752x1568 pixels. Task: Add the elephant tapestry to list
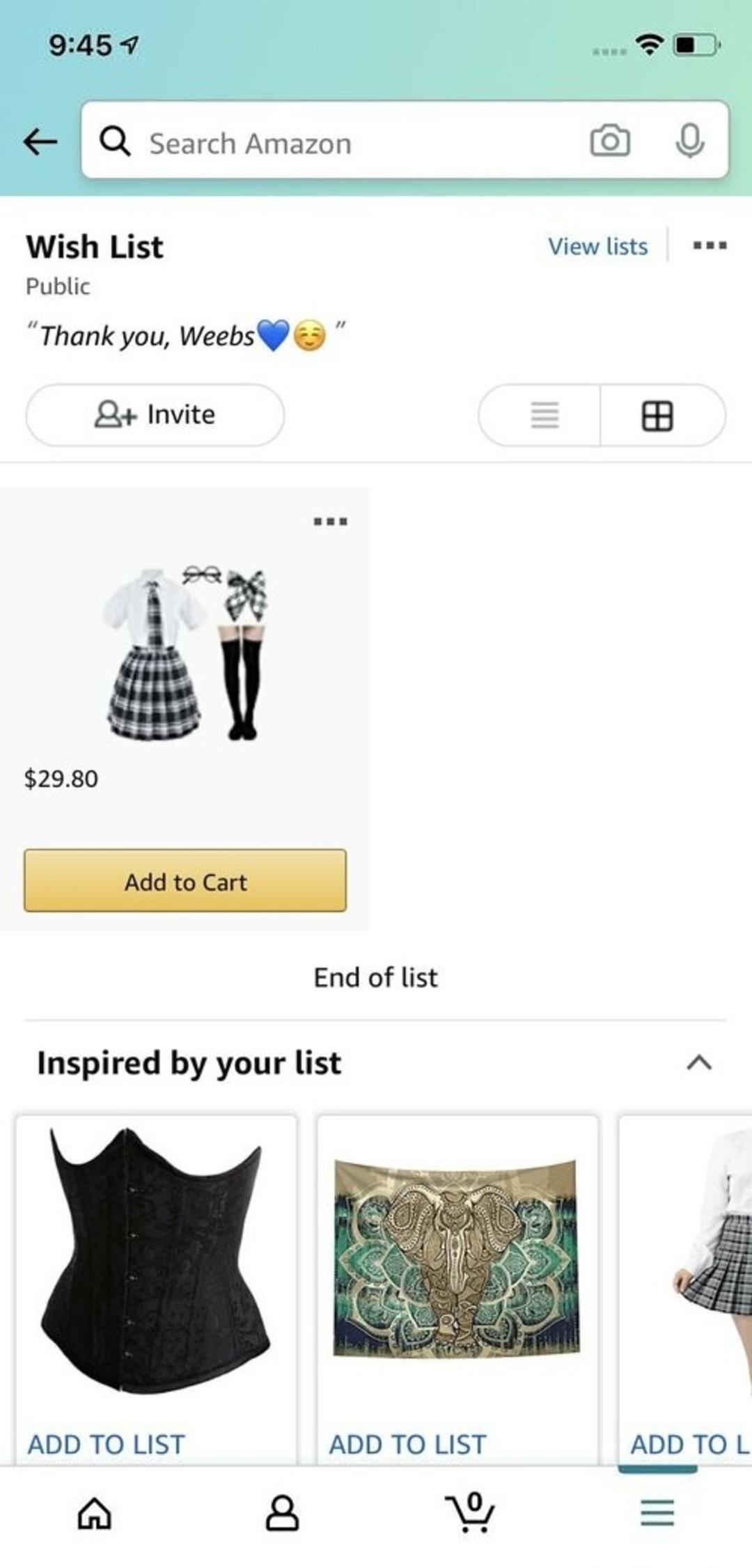407,1444
